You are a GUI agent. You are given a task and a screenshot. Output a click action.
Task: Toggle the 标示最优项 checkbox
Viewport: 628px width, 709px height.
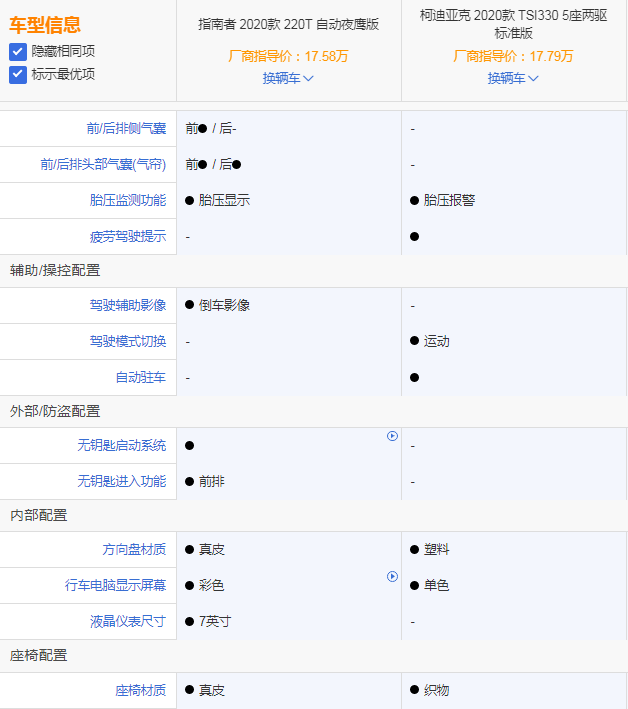(x=18, y=74)
